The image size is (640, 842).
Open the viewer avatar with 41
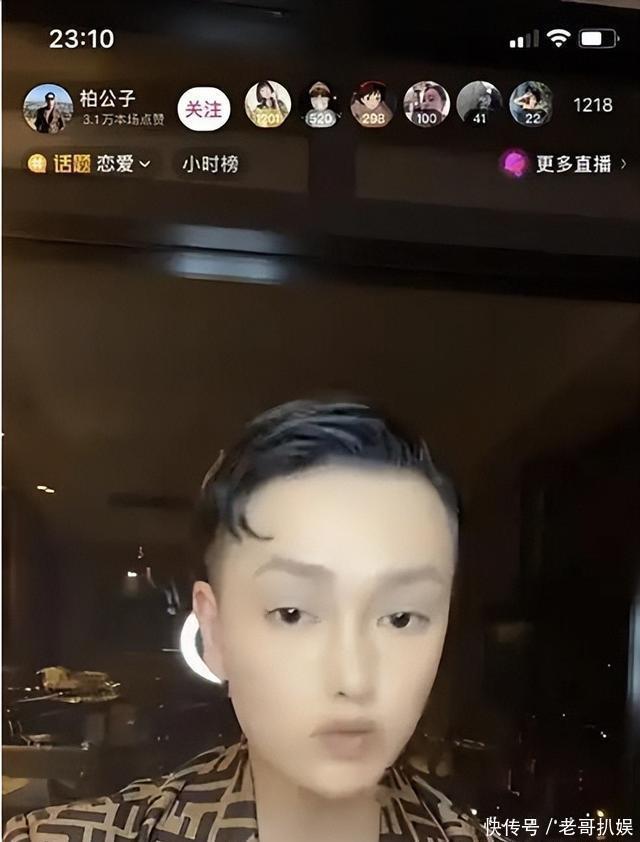click(479, 104)
